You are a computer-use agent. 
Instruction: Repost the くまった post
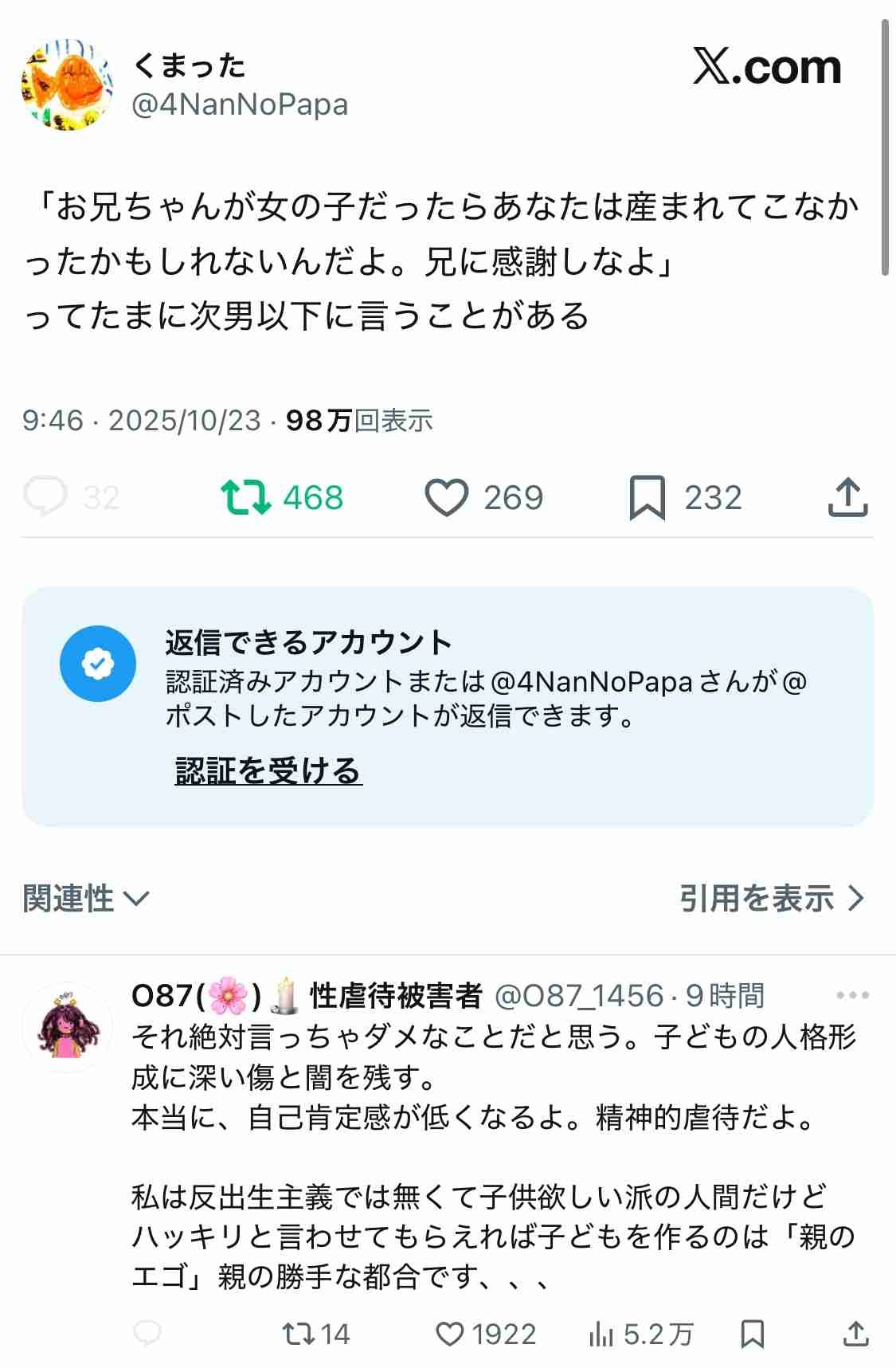point(246,497)
